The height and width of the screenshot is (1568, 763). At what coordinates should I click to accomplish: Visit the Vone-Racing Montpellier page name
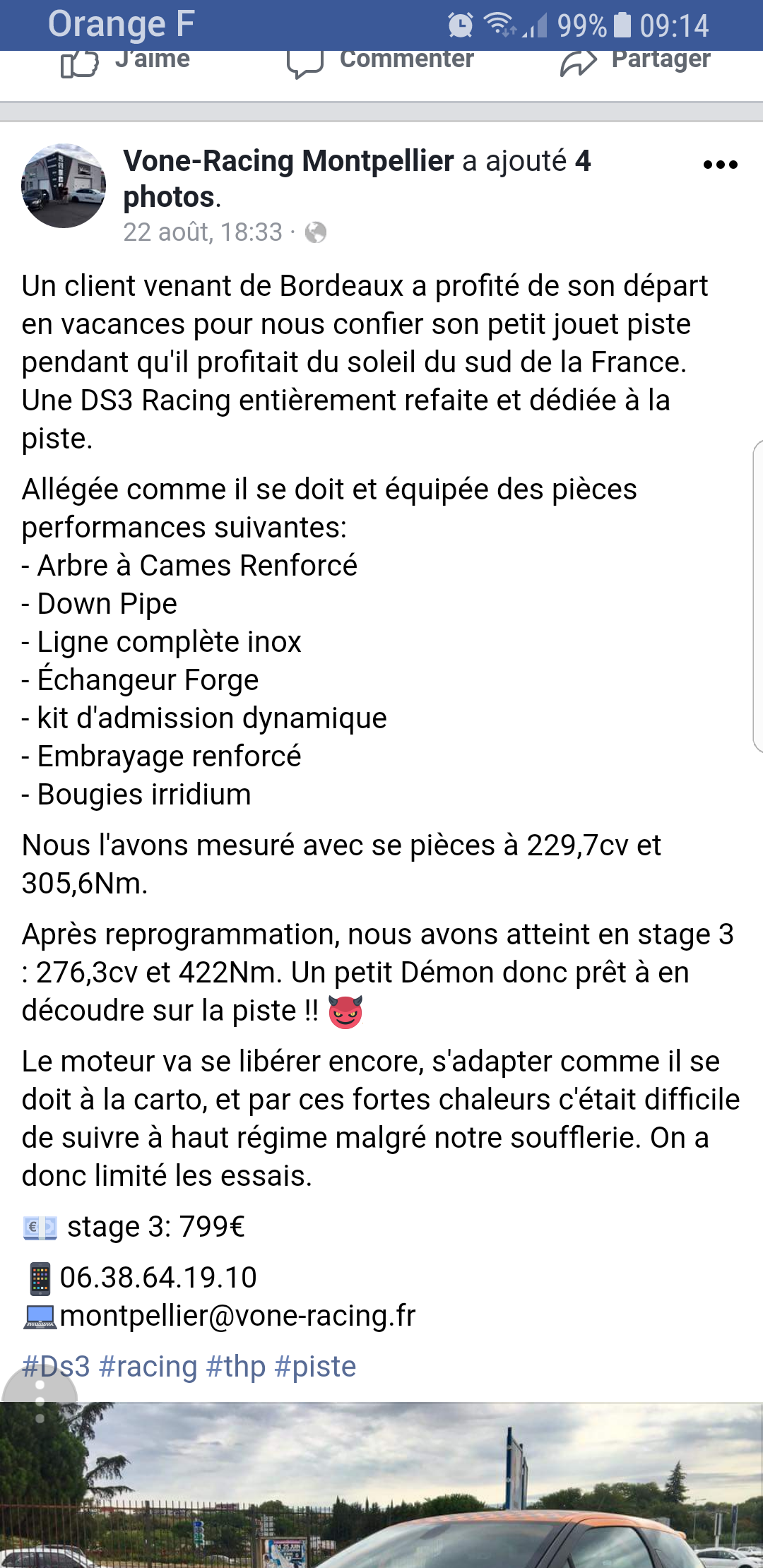tap(288, 161)
